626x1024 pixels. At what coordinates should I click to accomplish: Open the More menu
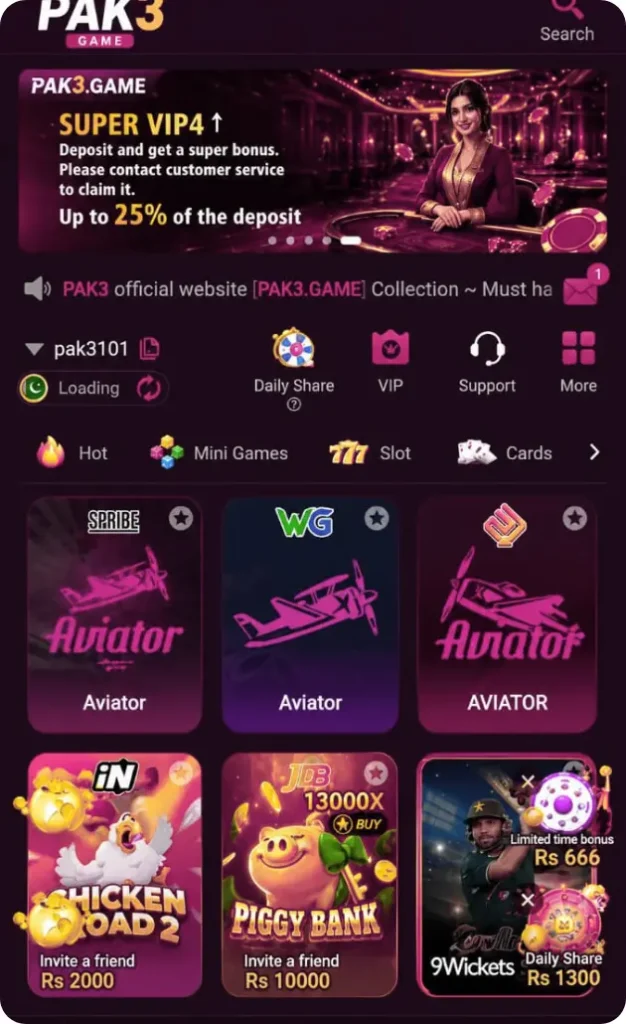[578, 362]
